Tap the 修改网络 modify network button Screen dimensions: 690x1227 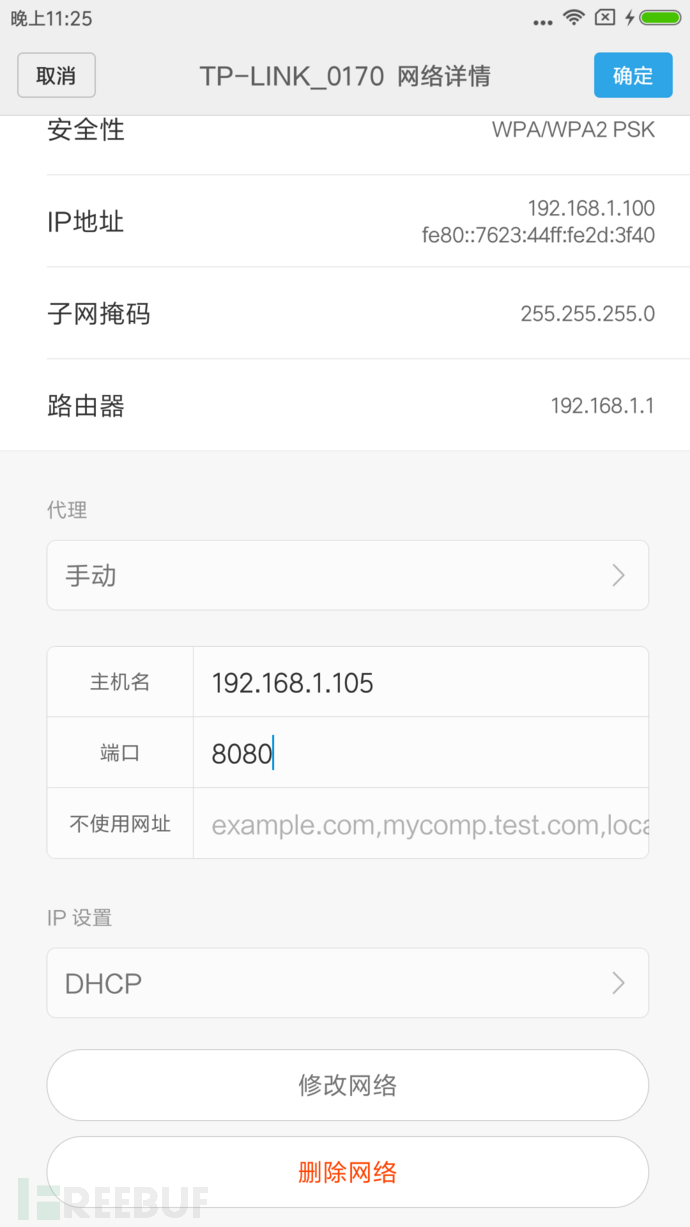coord(347,1085)
